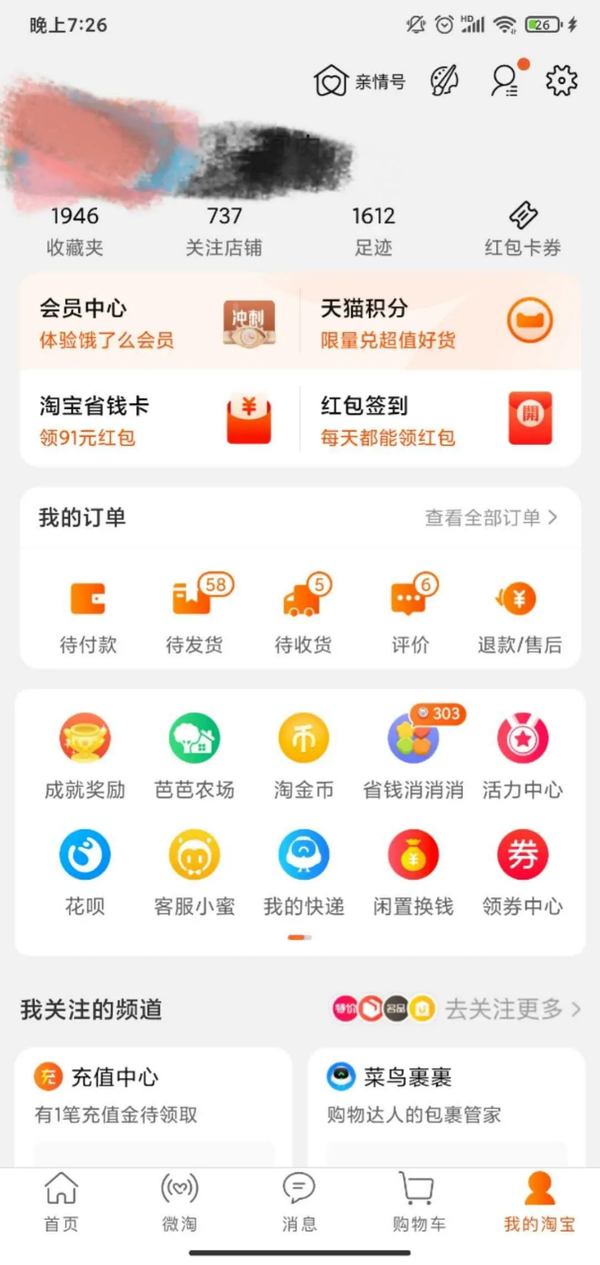Open the settings gear icon

[562, 80]
